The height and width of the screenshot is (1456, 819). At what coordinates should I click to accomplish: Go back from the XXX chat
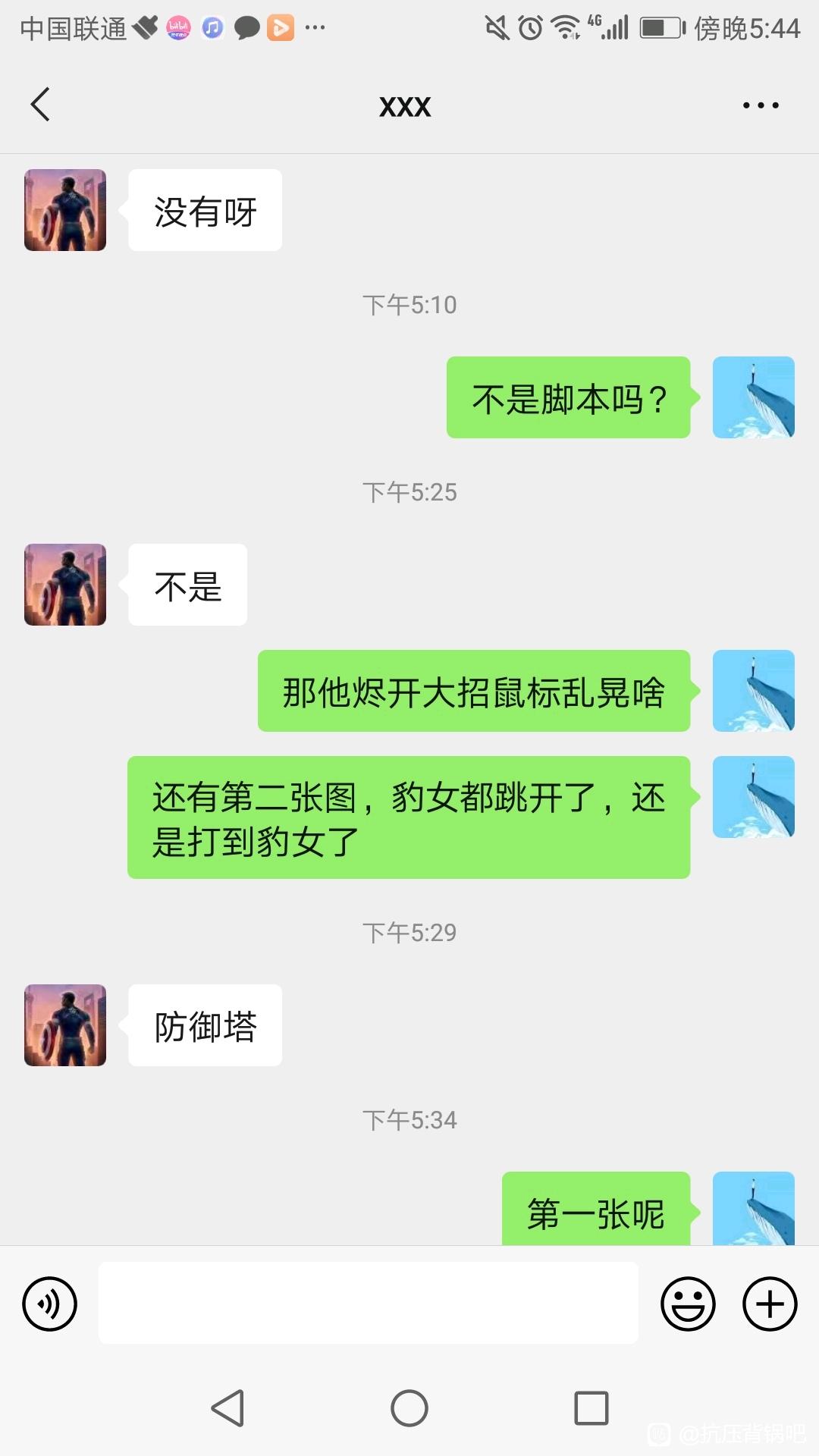point(41,105)
